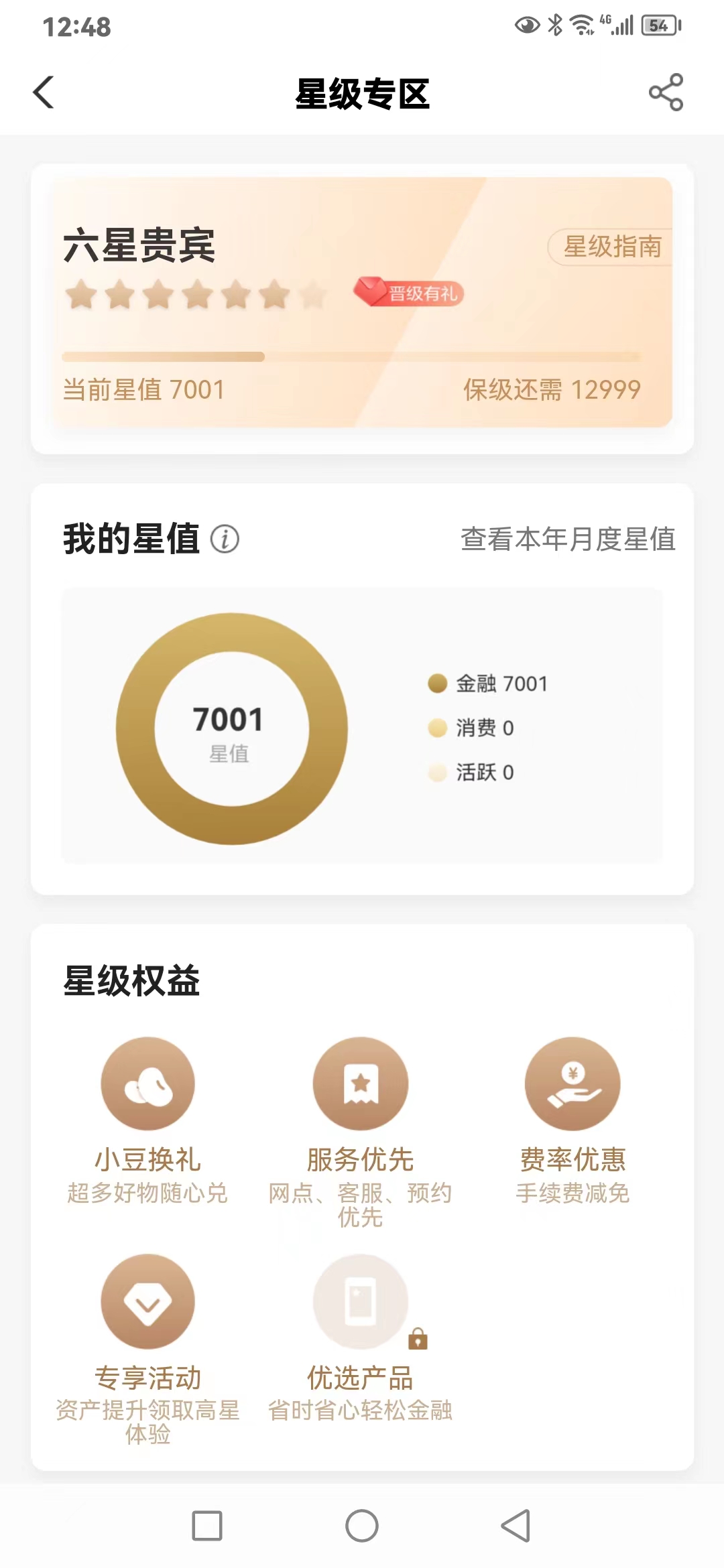
Task: Open the 小豆换礼 benefit
Action: (147, 1120)
